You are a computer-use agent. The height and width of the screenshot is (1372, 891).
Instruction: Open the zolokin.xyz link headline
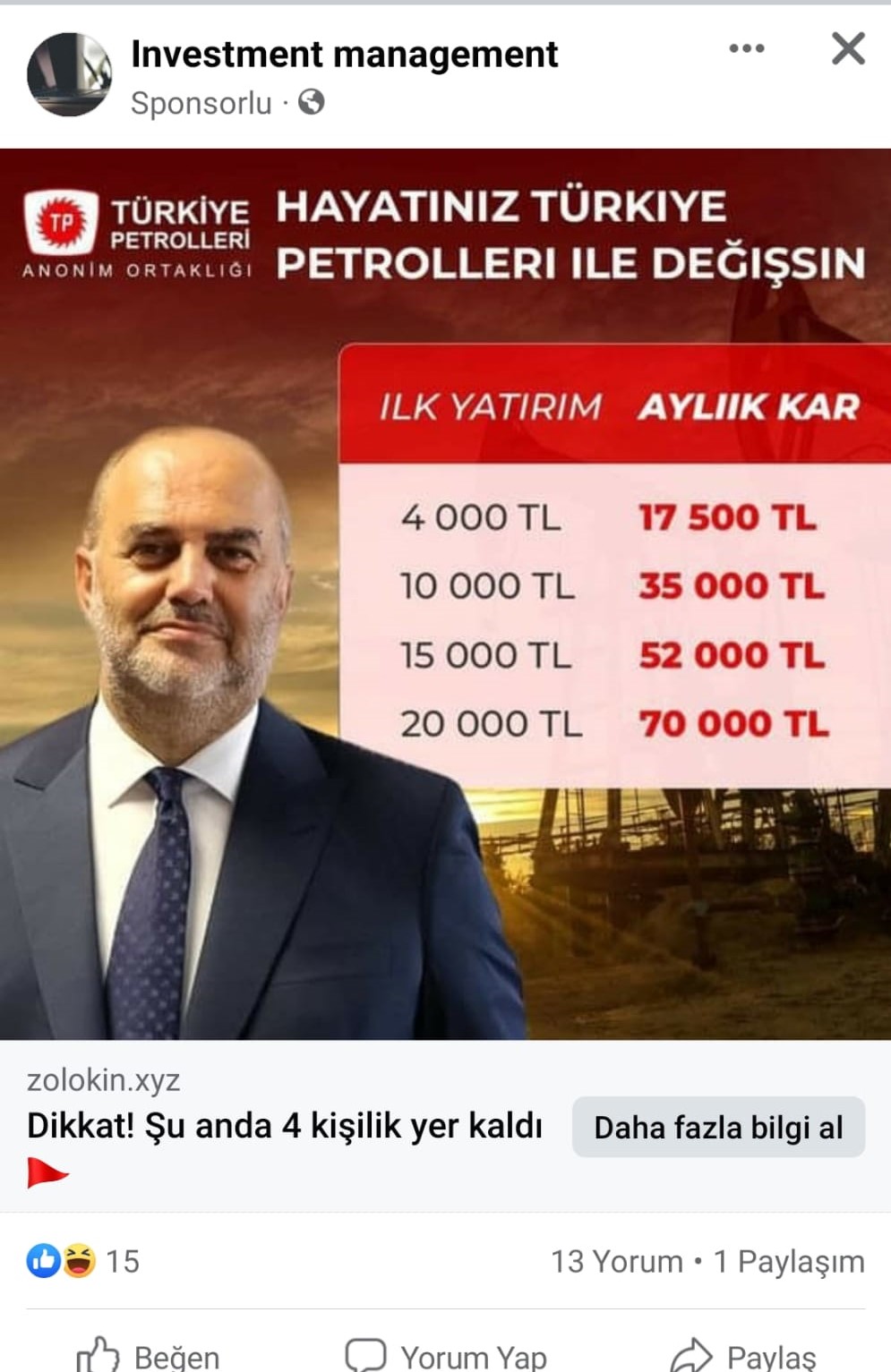(285, 1125)
